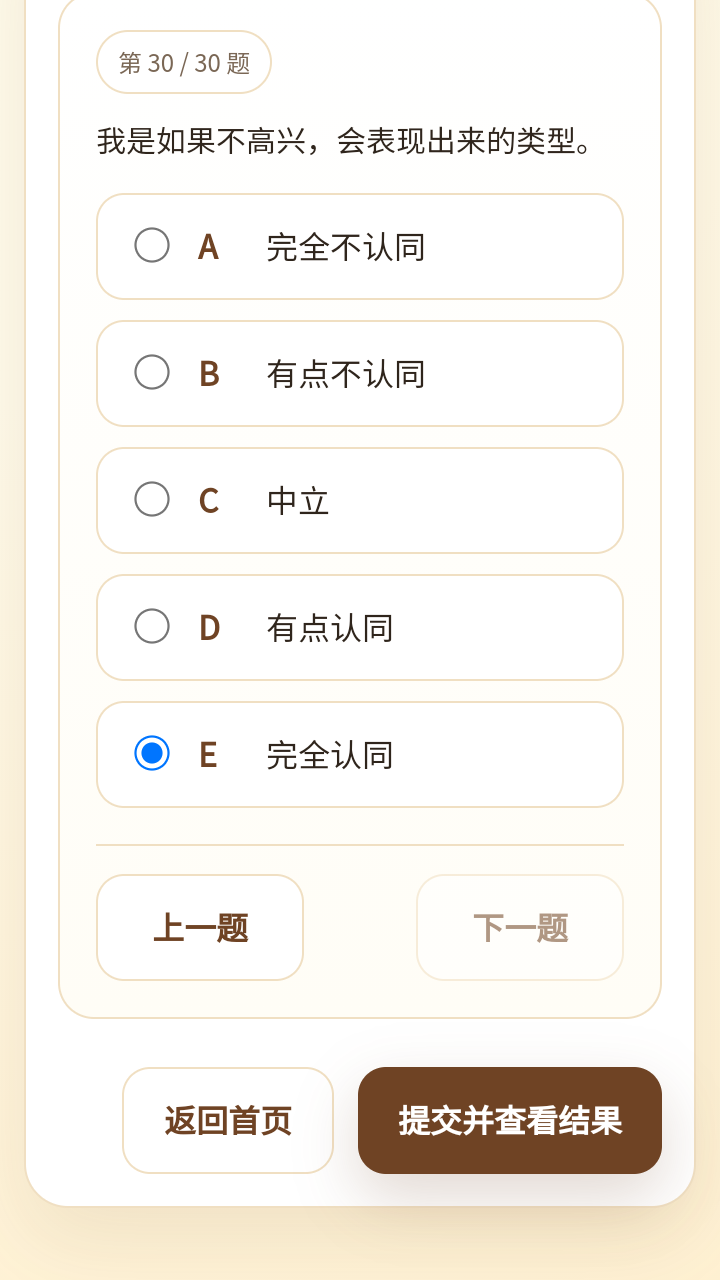Click the 完全认同 option card
720x1280 pixels.
tap(360, 755)
